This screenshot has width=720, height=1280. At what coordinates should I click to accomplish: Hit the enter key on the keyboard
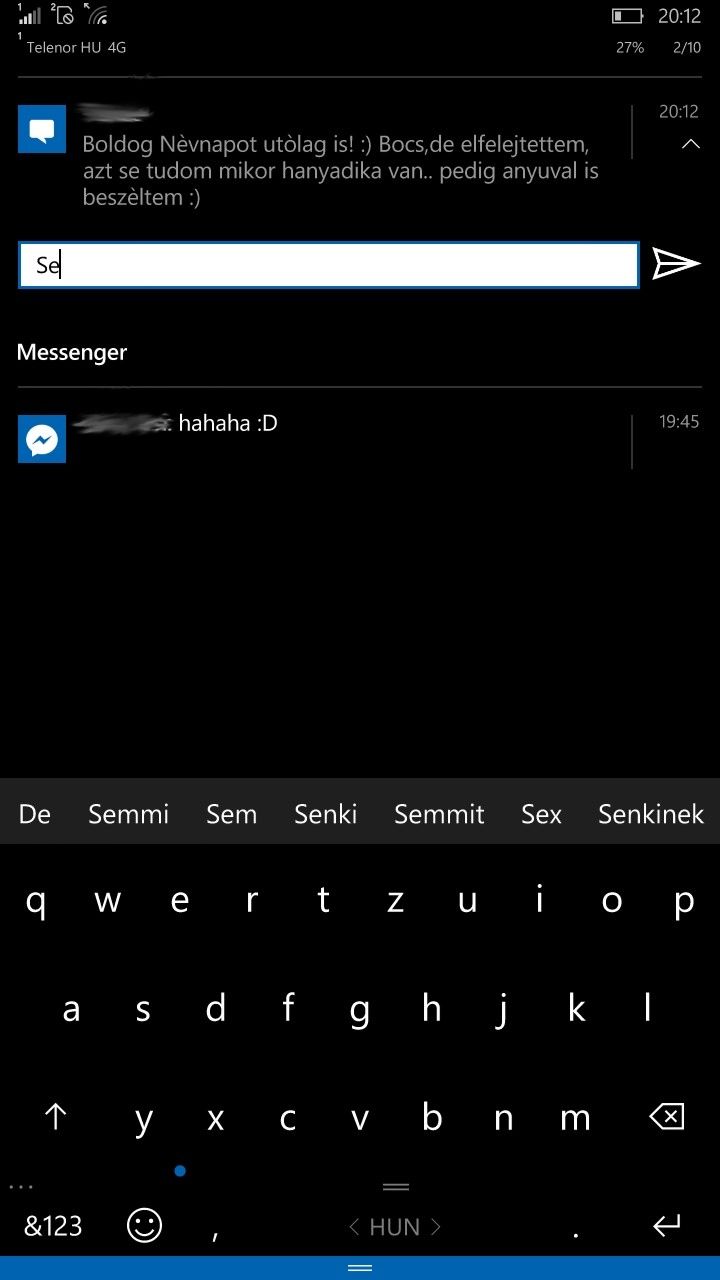[666, 1225]
